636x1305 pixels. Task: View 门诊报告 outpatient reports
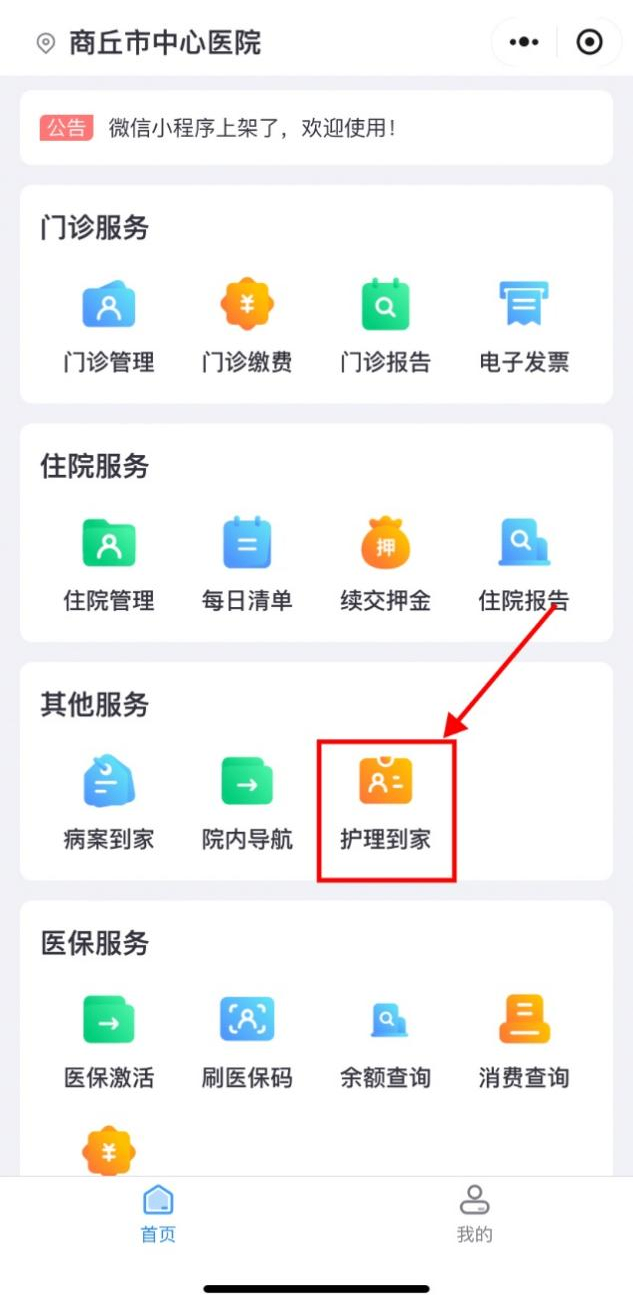[x=385, y=326]
